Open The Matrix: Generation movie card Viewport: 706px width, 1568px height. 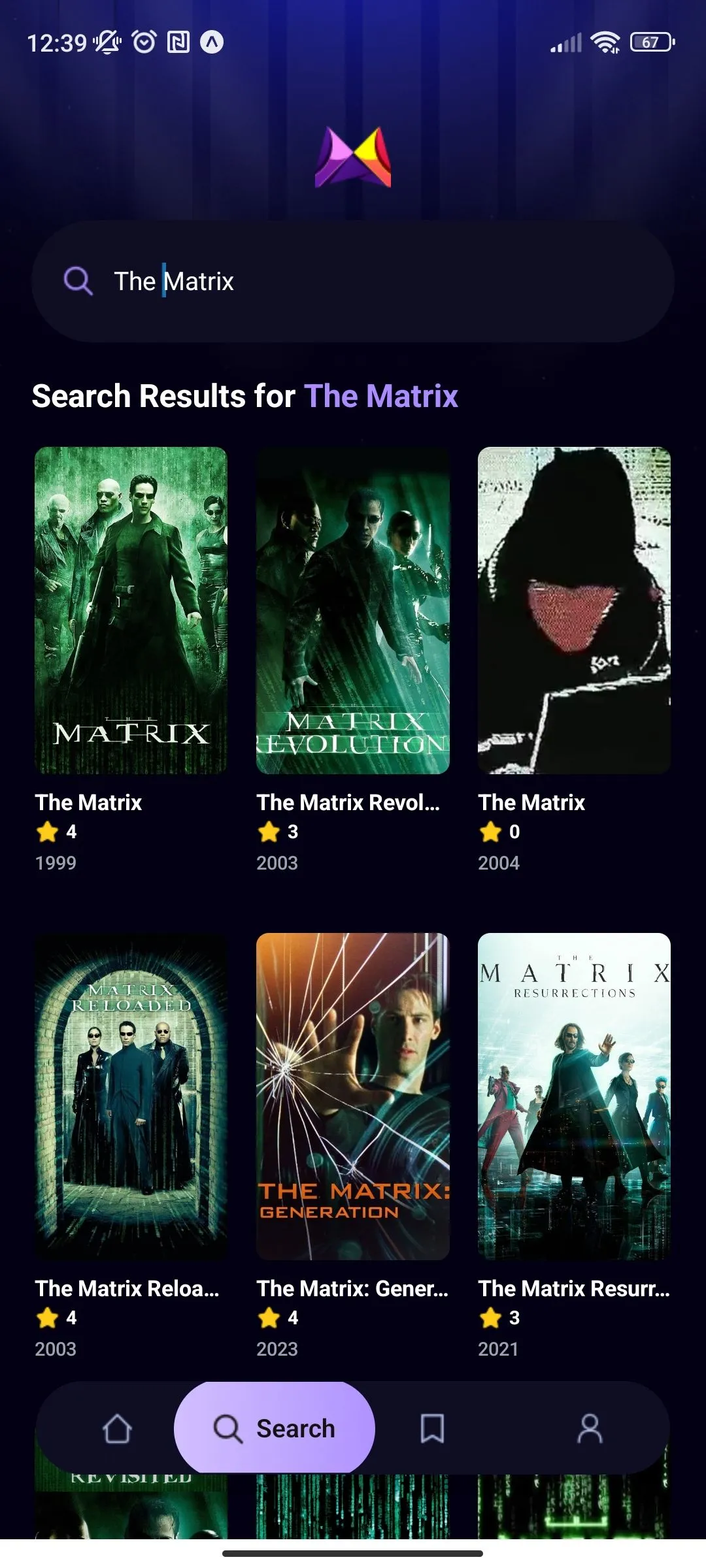pos(352,1096)
